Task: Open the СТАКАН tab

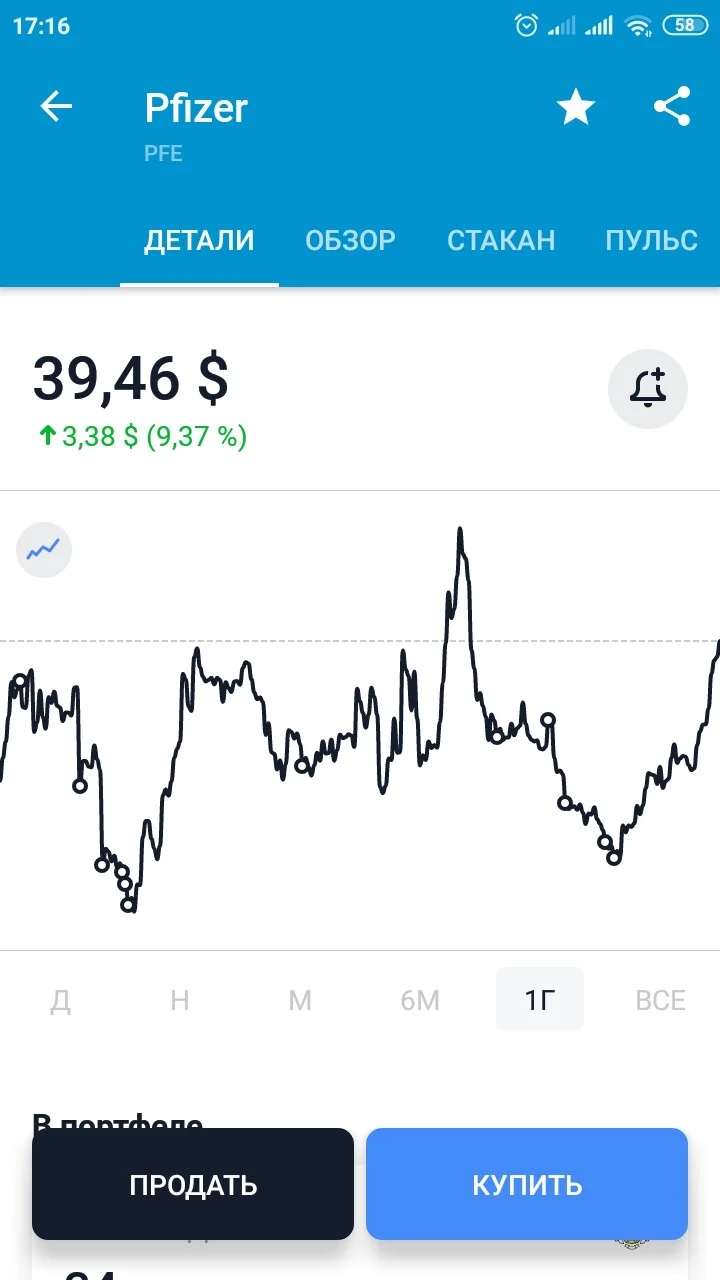Action: point(501,240)
